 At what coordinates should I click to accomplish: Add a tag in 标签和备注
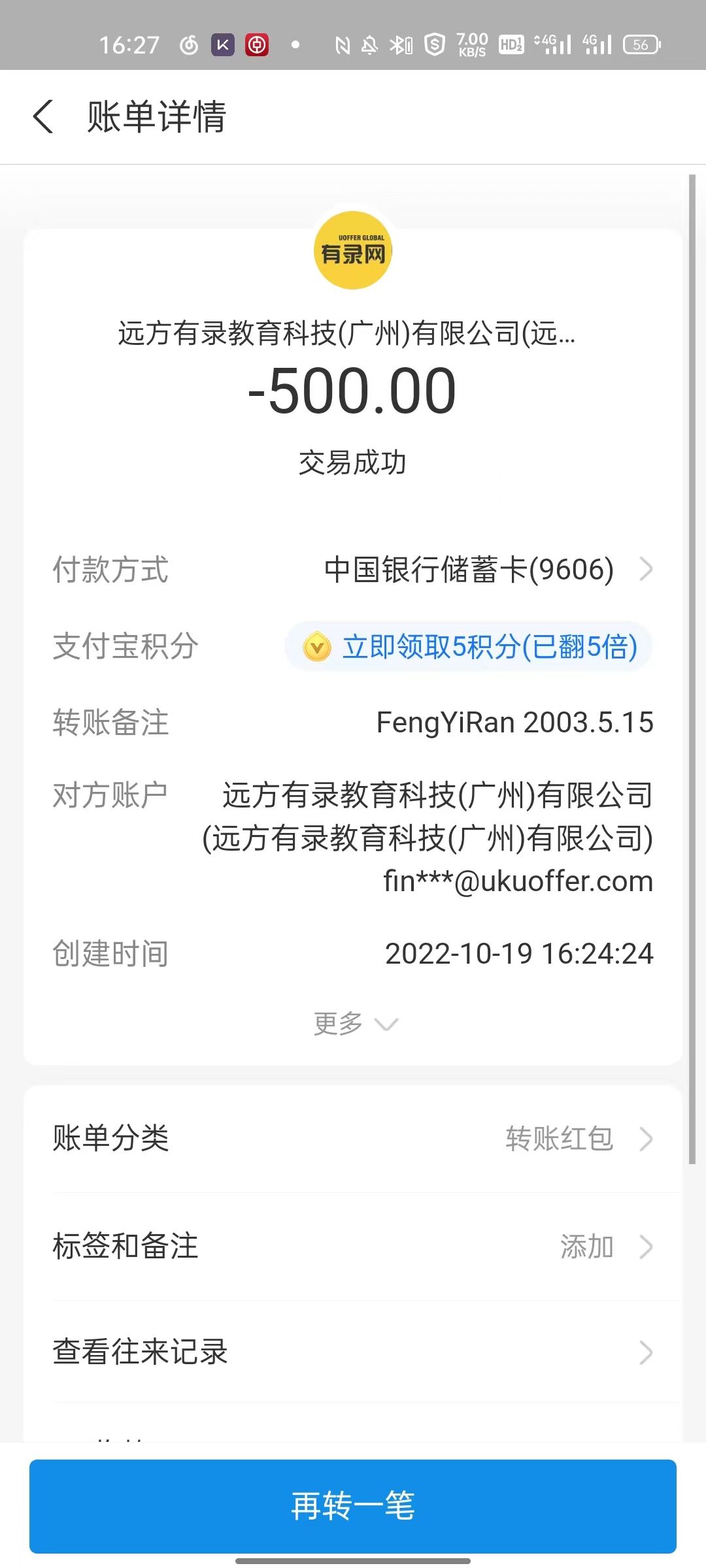click(353, 1247)
